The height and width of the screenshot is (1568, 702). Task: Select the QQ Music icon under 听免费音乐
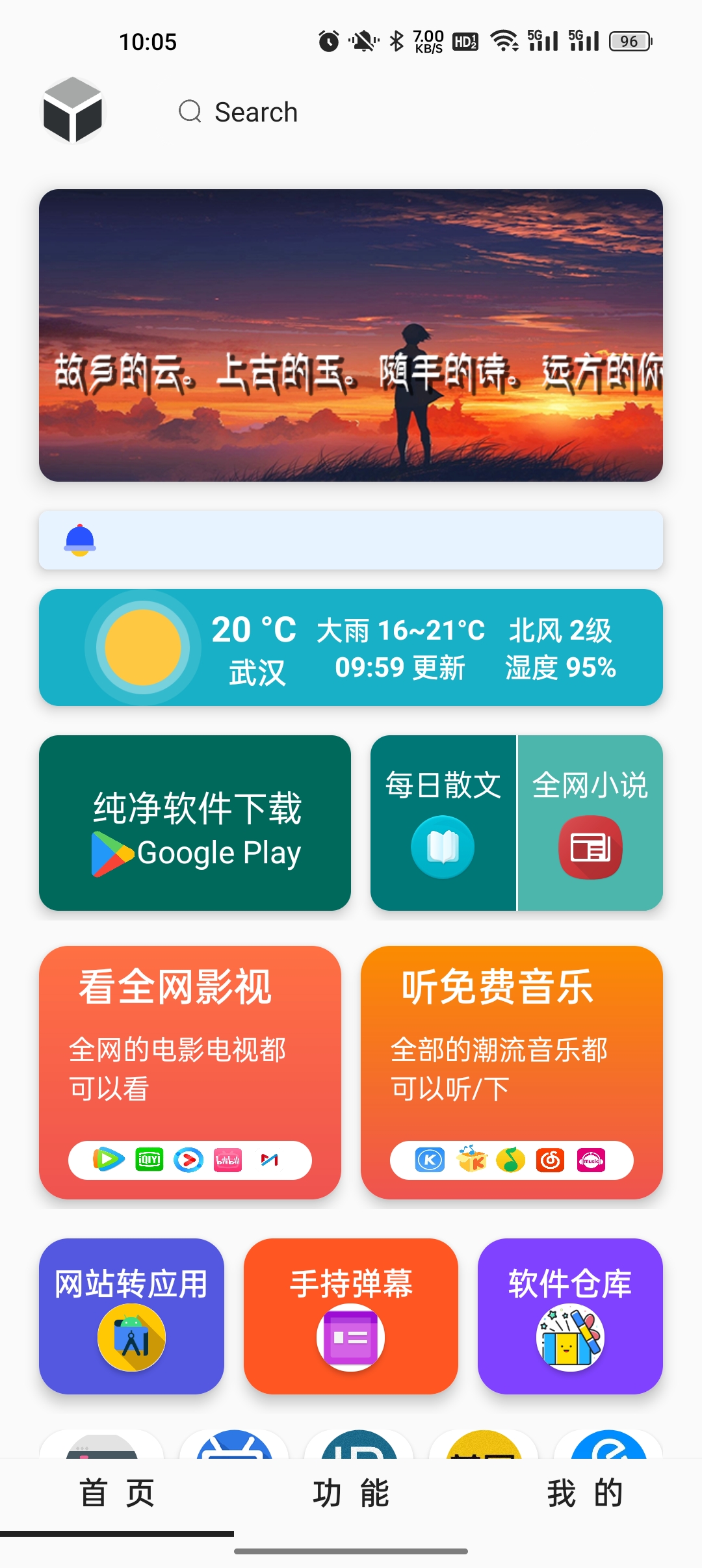pyautogui.click(x=512, y=1160)
